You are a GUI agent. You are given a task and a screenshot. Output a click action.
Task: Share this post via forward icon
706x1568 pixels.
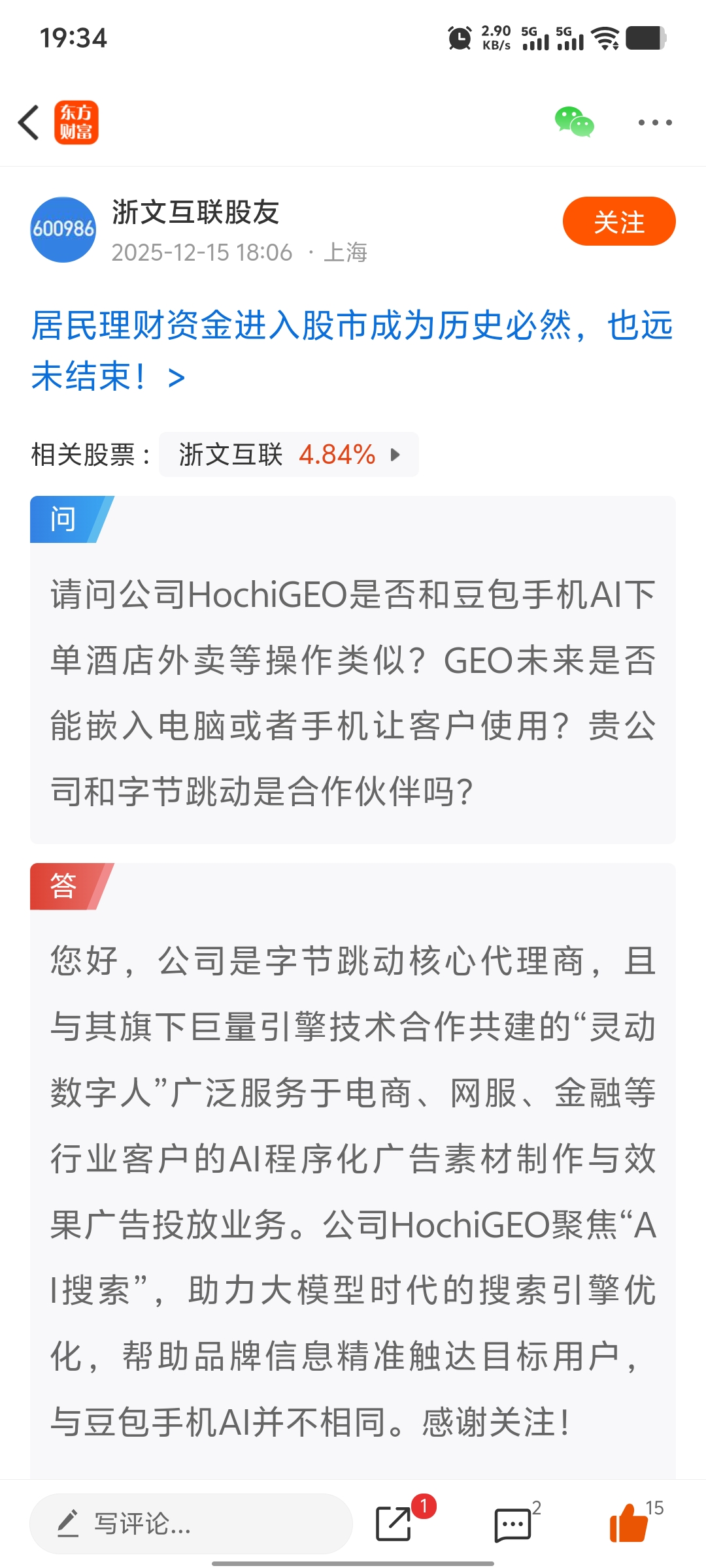[x=394, y=1524]
